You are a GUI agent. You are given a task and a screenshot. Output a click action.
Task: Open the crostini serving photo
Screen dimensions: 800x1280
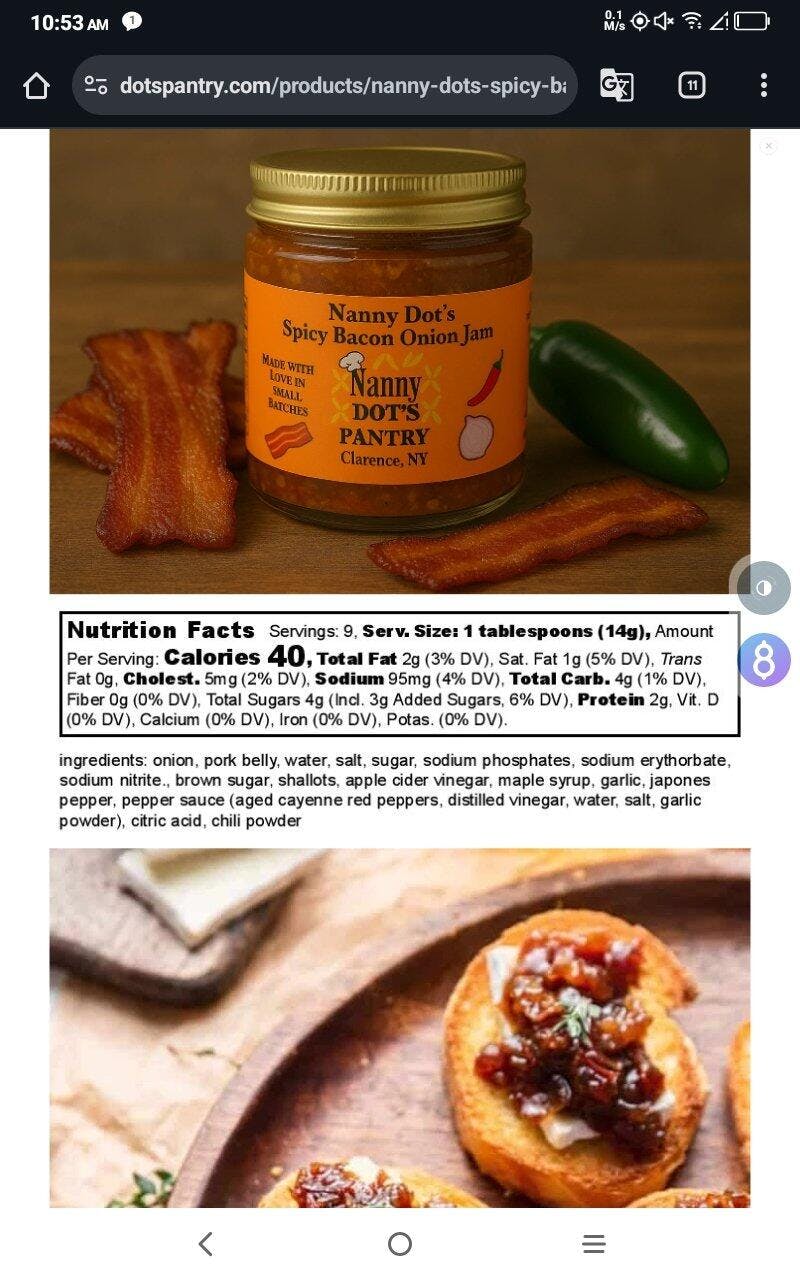[400, 1028]
